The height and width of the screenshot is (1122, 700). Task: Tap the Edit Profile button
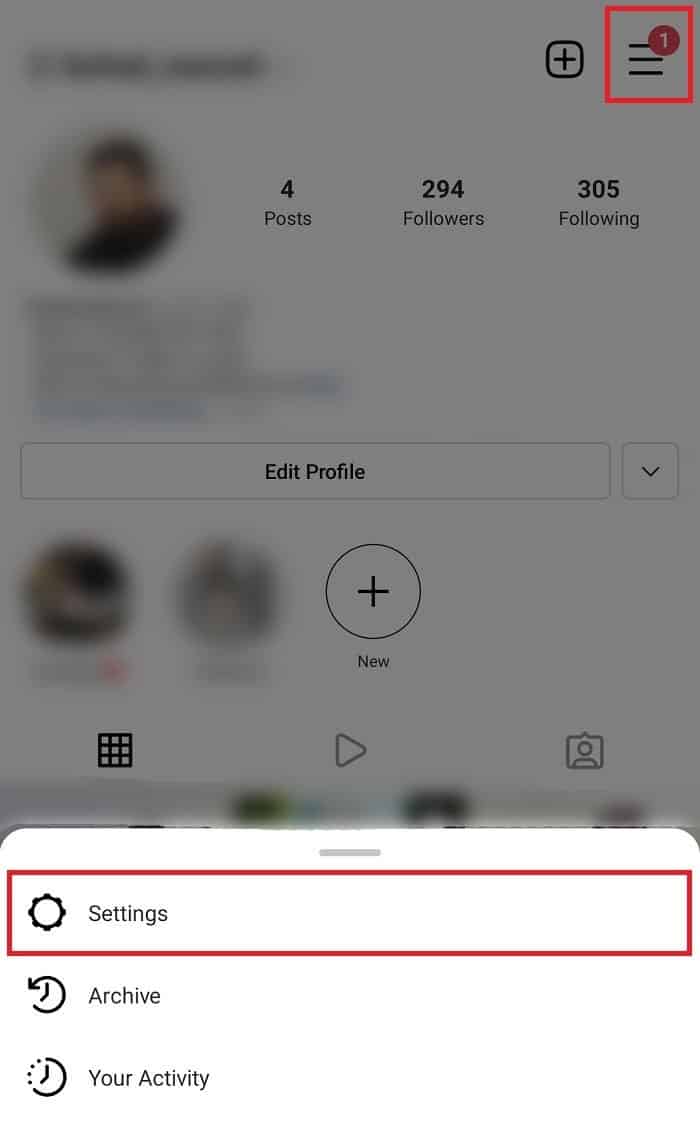(x=315, y=471)
